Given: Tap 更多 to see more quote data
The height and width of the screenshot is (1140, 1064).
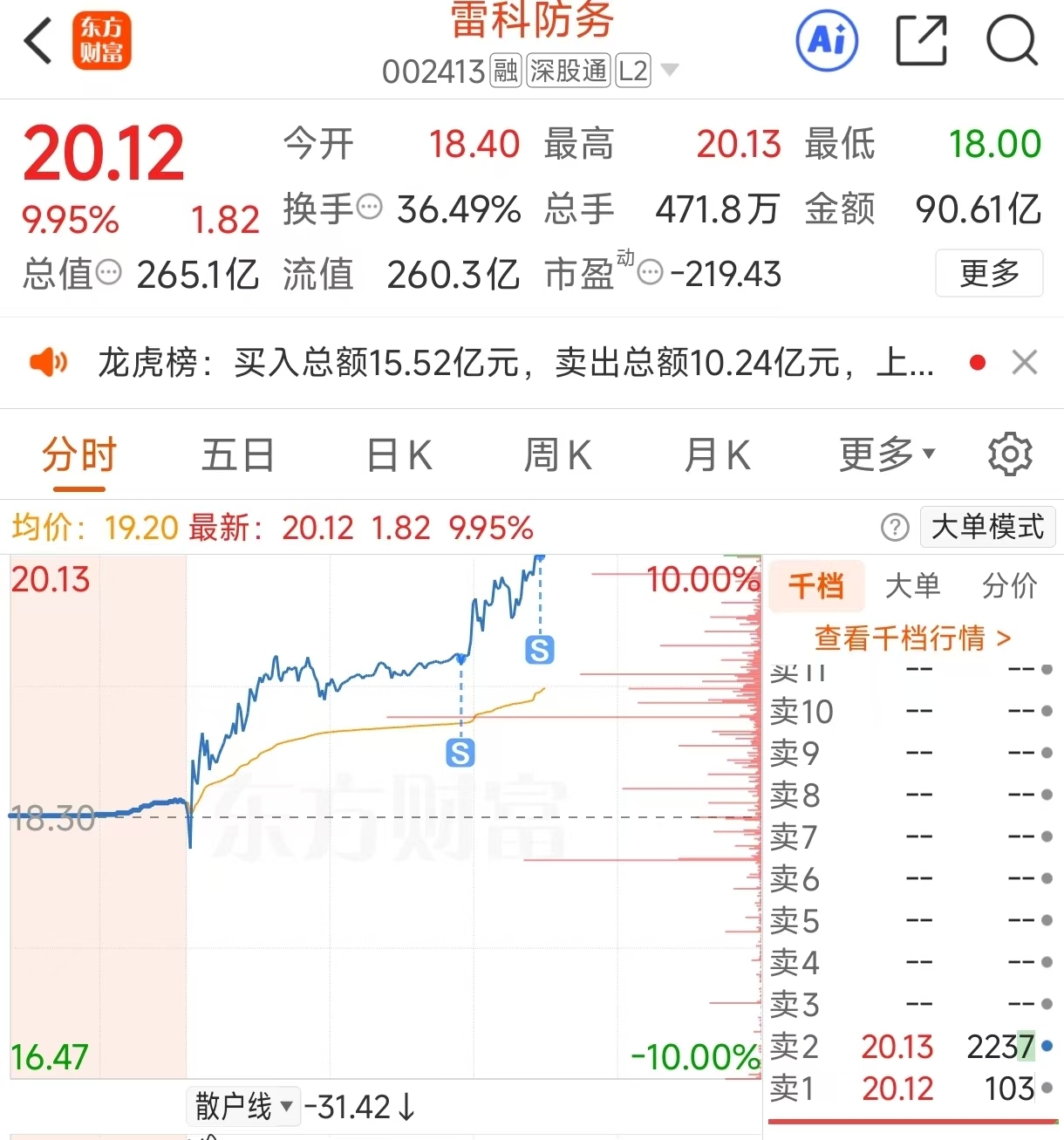Looking at the screenshot, I should (x=989, y=273).
